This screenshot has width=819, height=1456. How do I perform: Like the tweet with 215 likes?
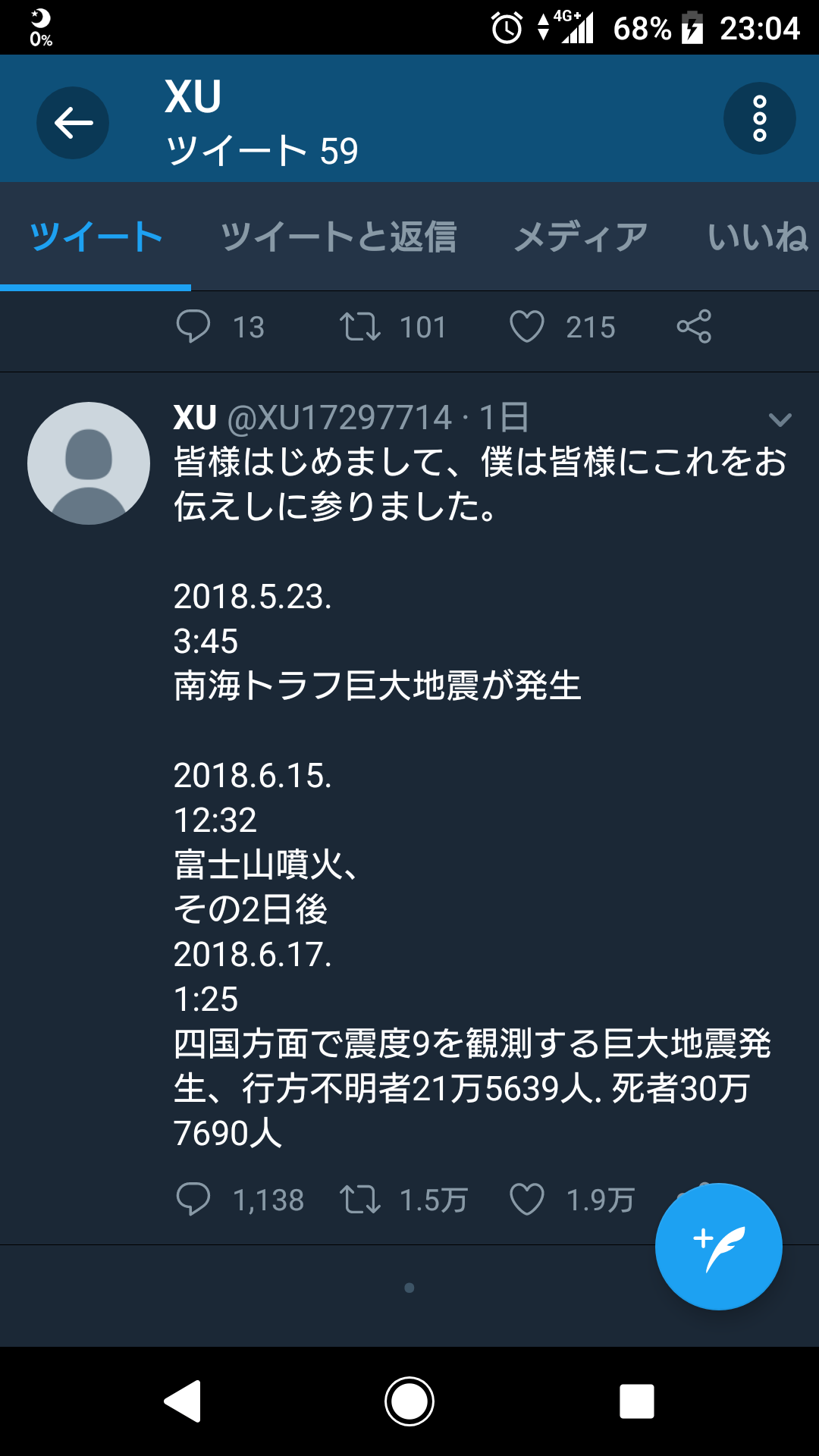coord(526,327)
